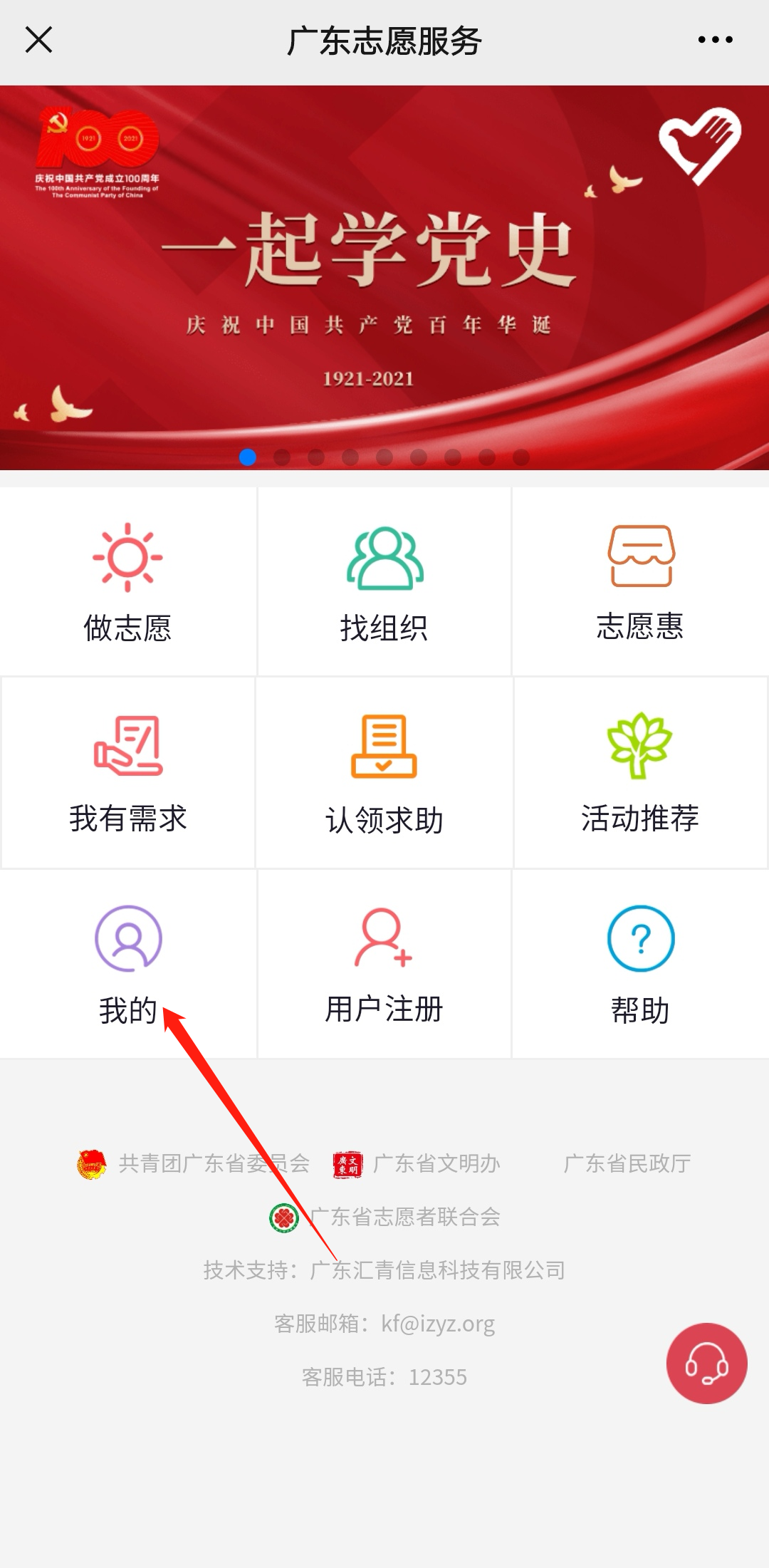Open 用户注册 to register
The image size is (769, 1568).
(384, 963)
